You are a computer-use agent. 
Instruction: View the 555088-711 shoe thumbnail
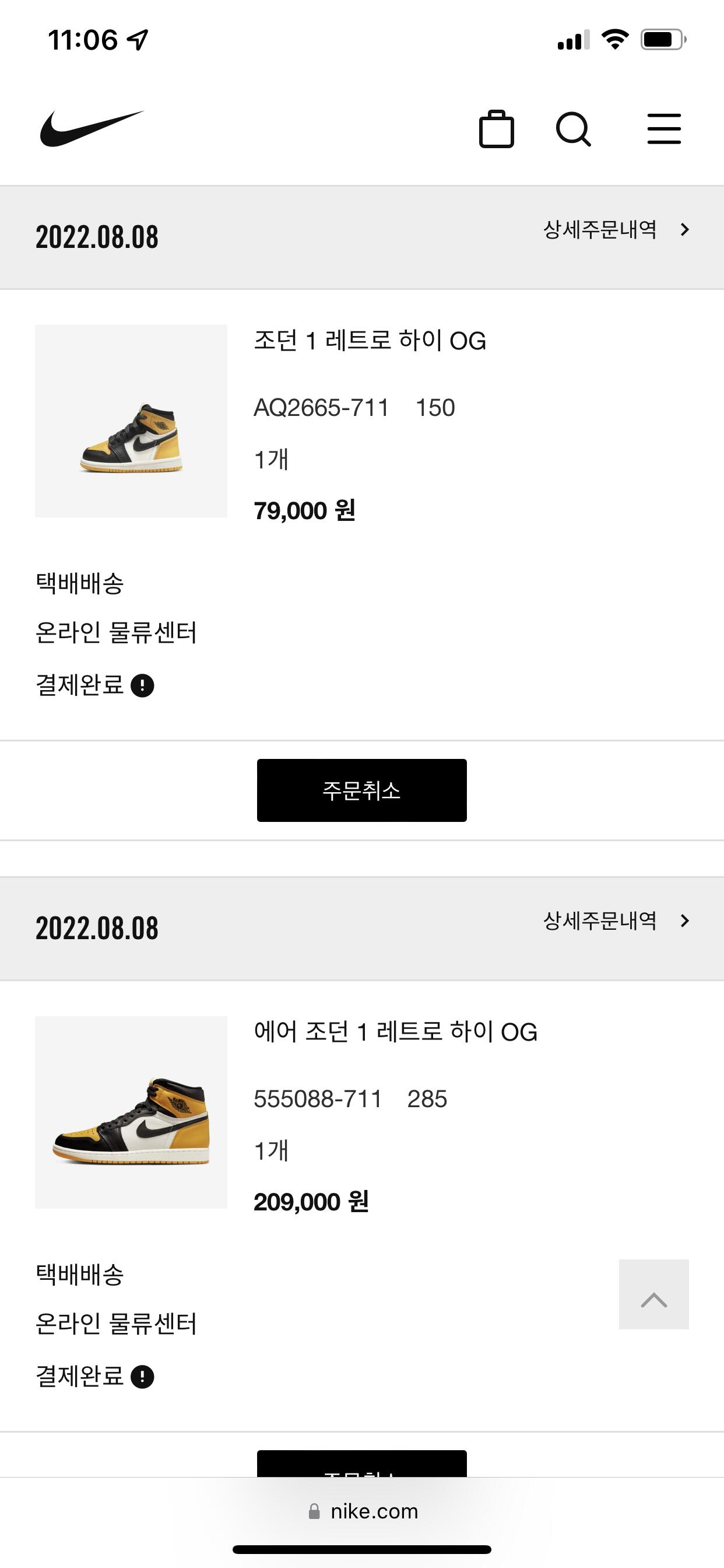tap(131, 1112)
